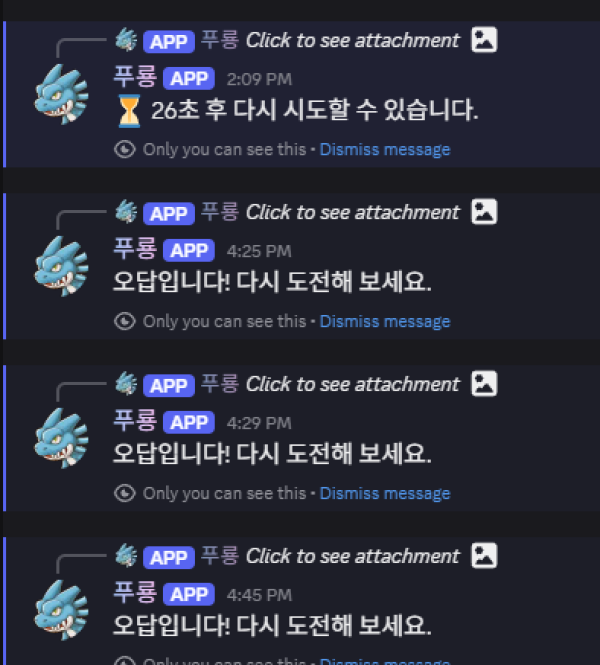
Task: Open the attachment above the 4:25 PM message
Action: pyautogui.click(x=352, y=213)
